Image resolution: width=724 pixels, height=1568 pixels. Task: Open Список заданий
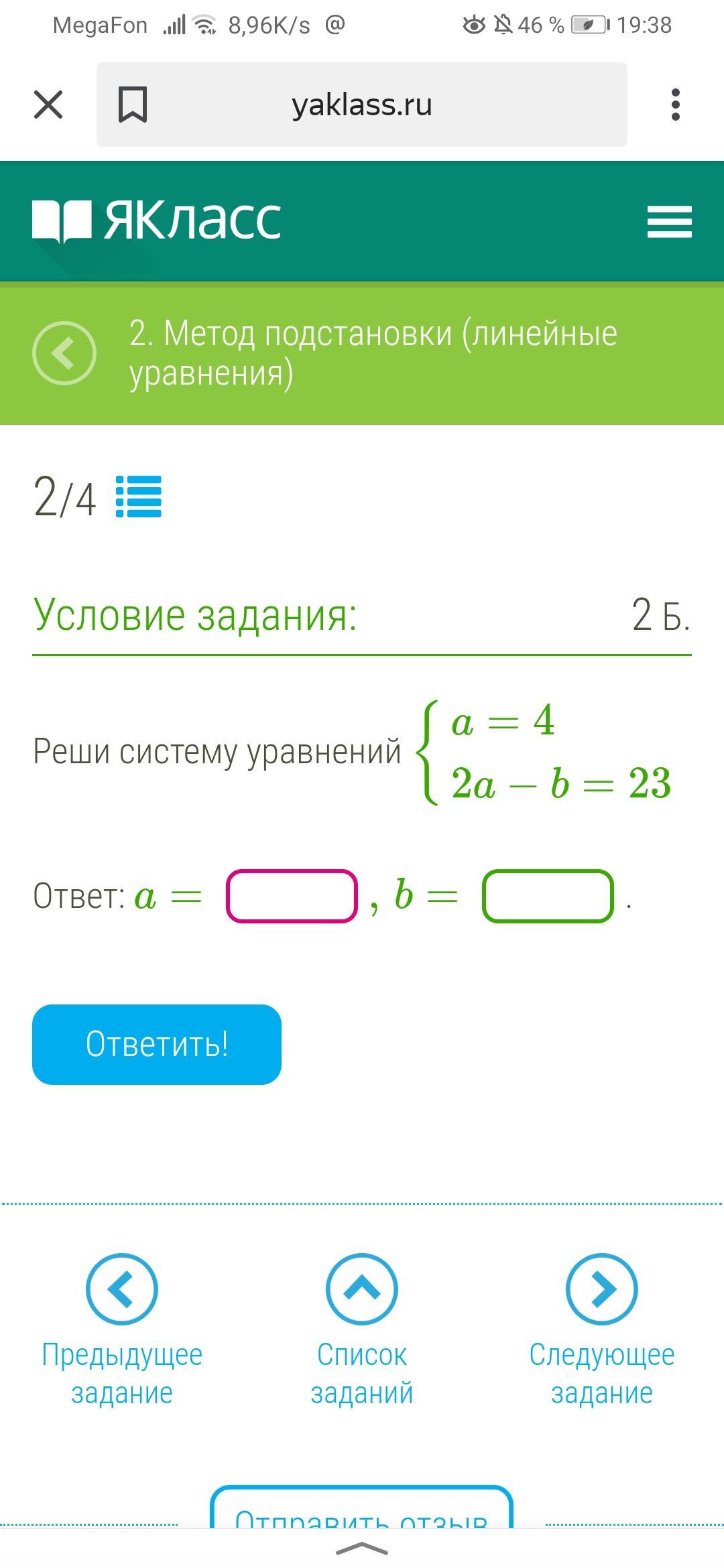(x=362, y=1330)
